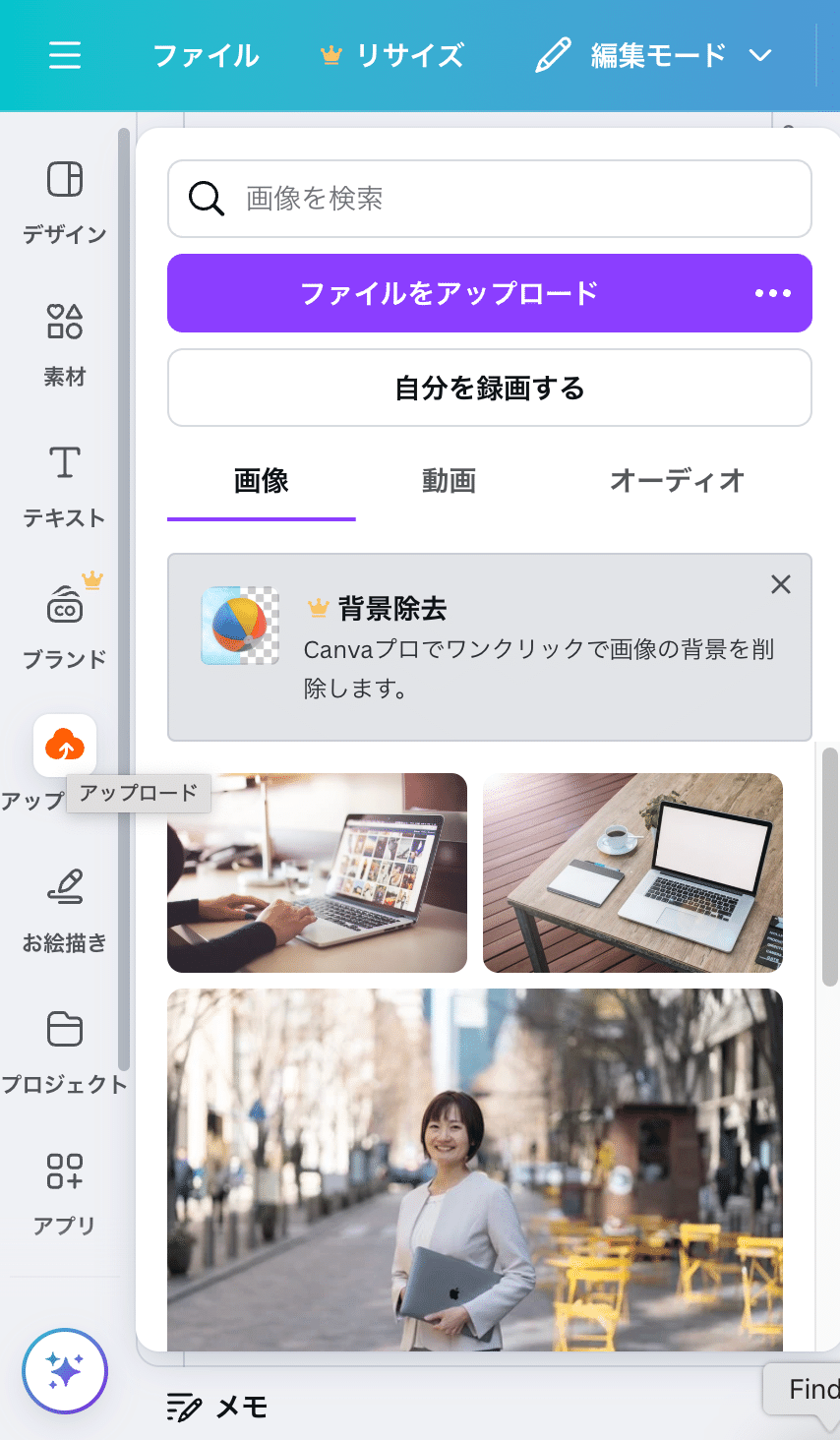Focus the 画像を検索 search field
The image size is (840, 1440).
[x=490, y=199]
